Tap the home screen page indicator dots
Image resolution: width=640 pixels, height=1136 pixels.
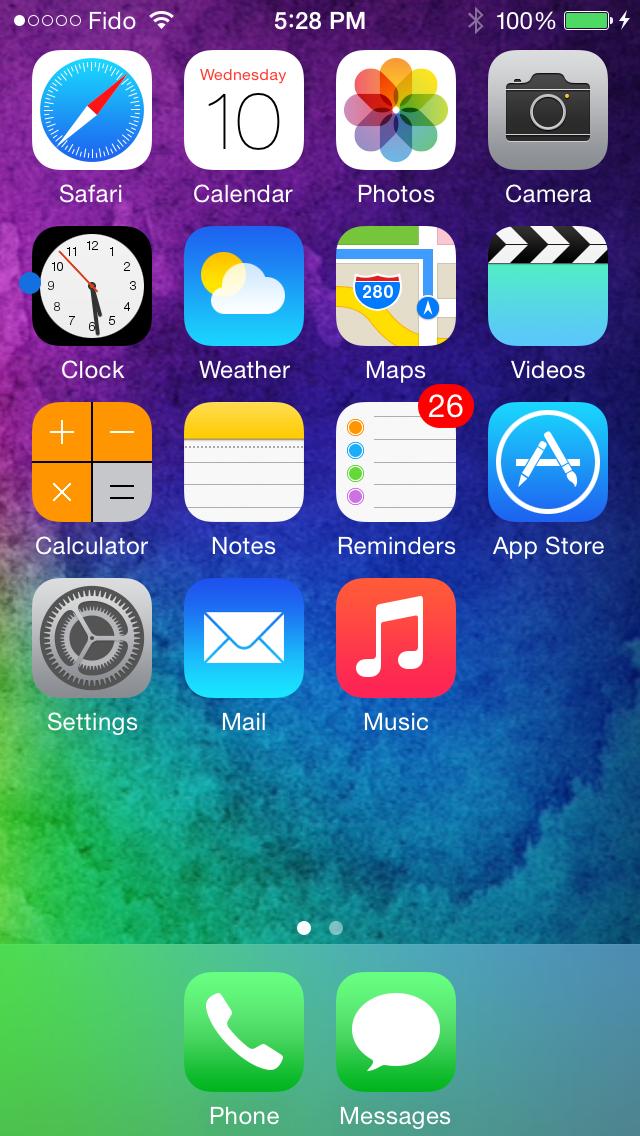click(x=320, y=928)
